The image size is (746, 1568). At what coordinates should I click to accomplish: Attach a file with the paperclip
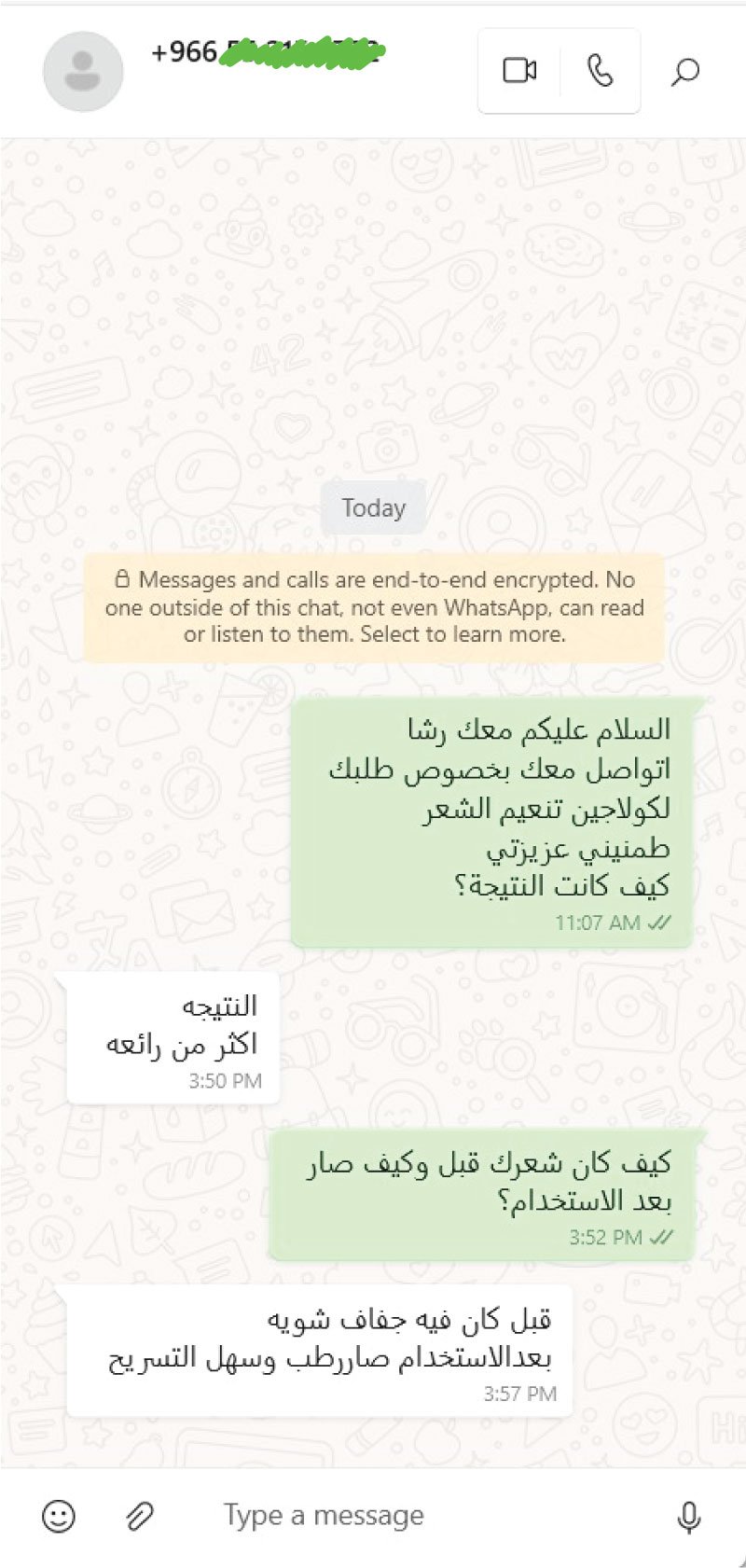click(140, 1516)
